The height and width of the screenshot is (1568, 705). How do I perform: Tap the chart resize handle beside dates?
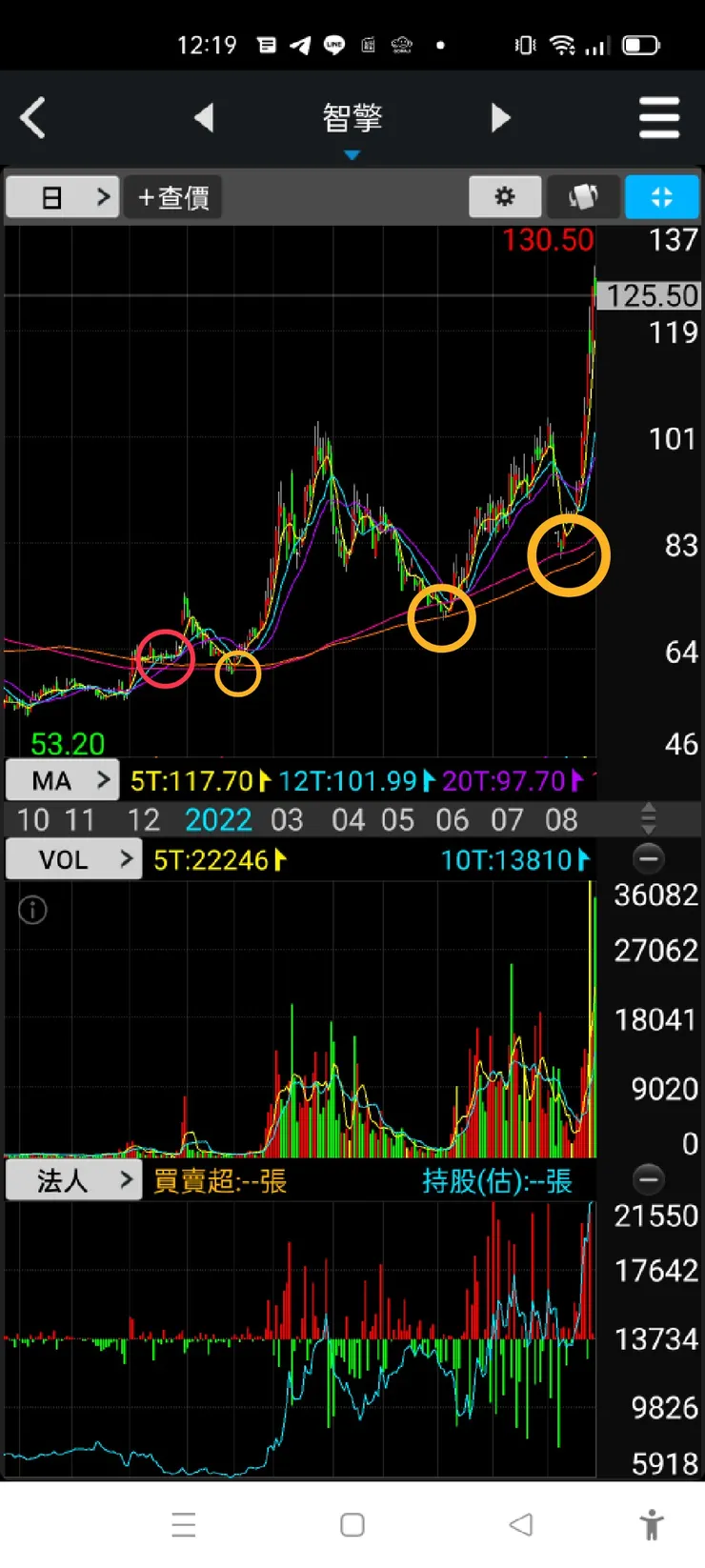coord(649,818)
